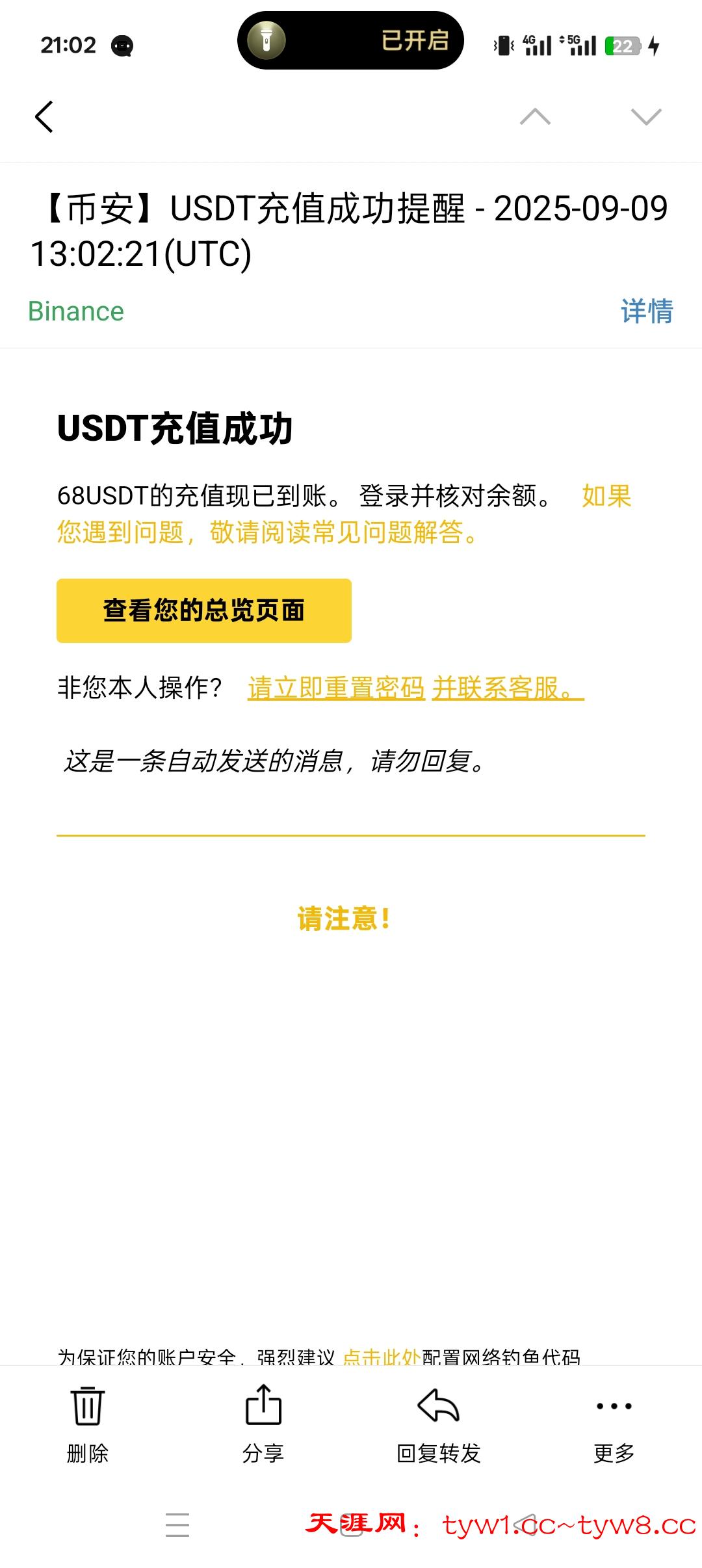Viewport: 702px width, 1568px height.
Task: Open the system recent apps menu
Action: click(177, 1524)
